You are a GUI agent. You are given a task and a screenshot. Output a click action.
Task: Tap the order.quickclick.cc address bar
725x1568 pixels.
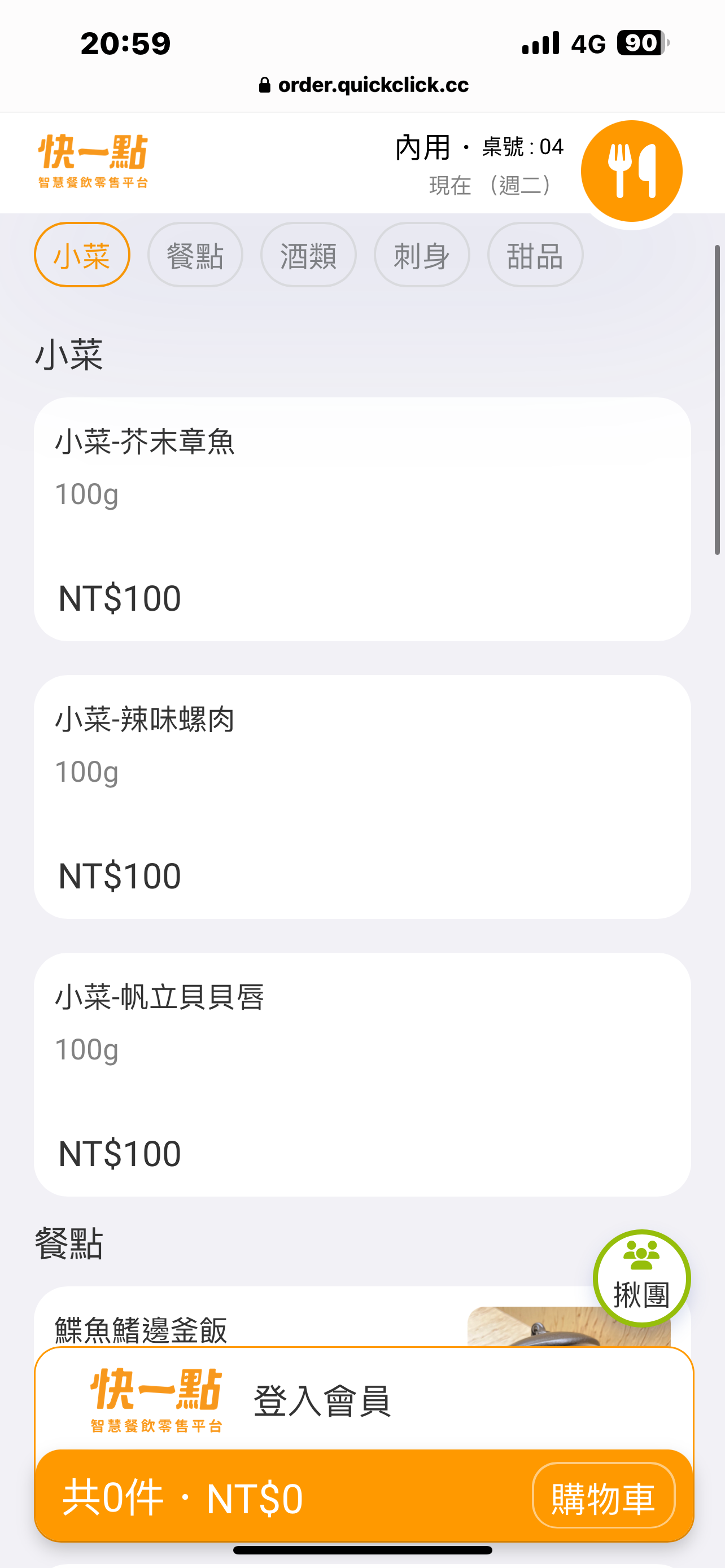click(x=364, y=85)
